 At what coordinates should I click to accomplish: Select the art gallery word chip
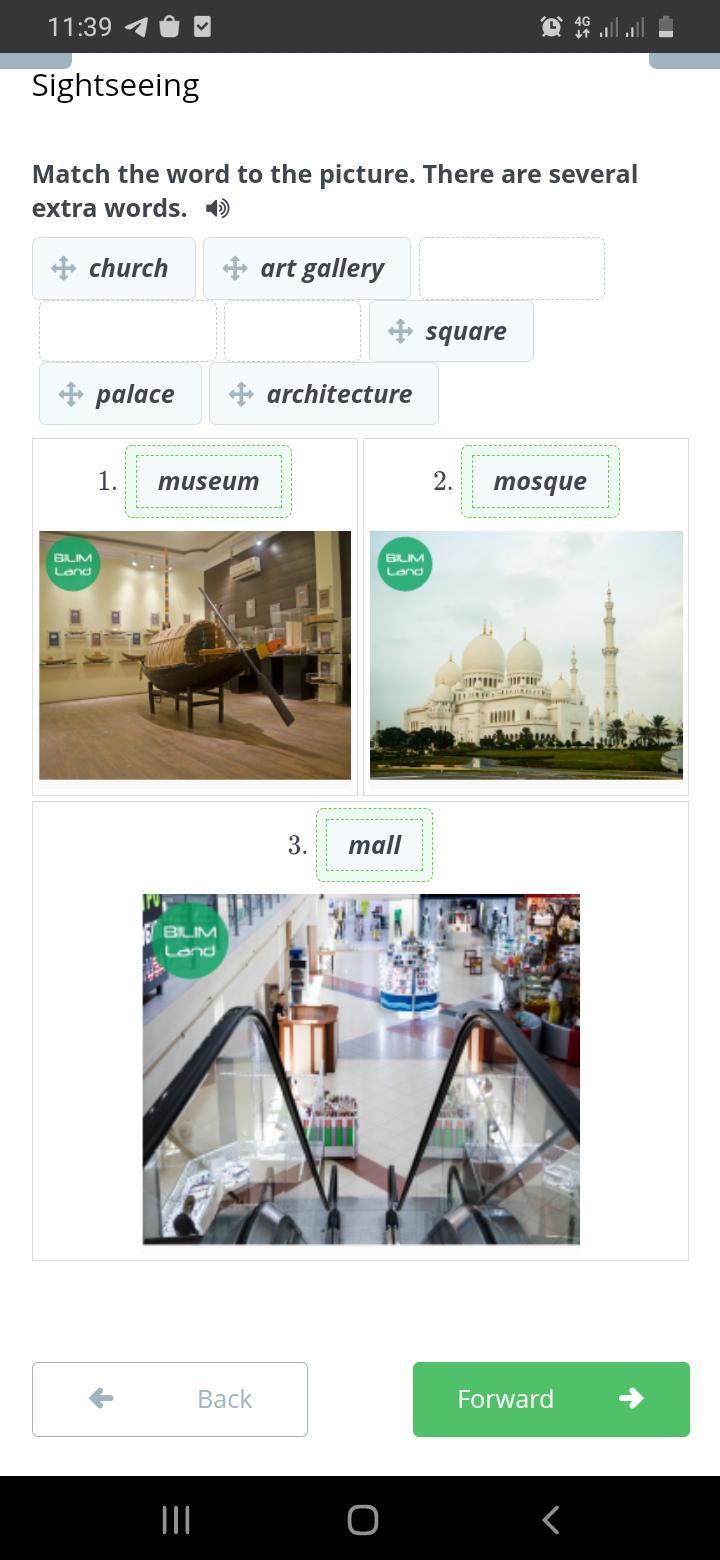[307, 268]
